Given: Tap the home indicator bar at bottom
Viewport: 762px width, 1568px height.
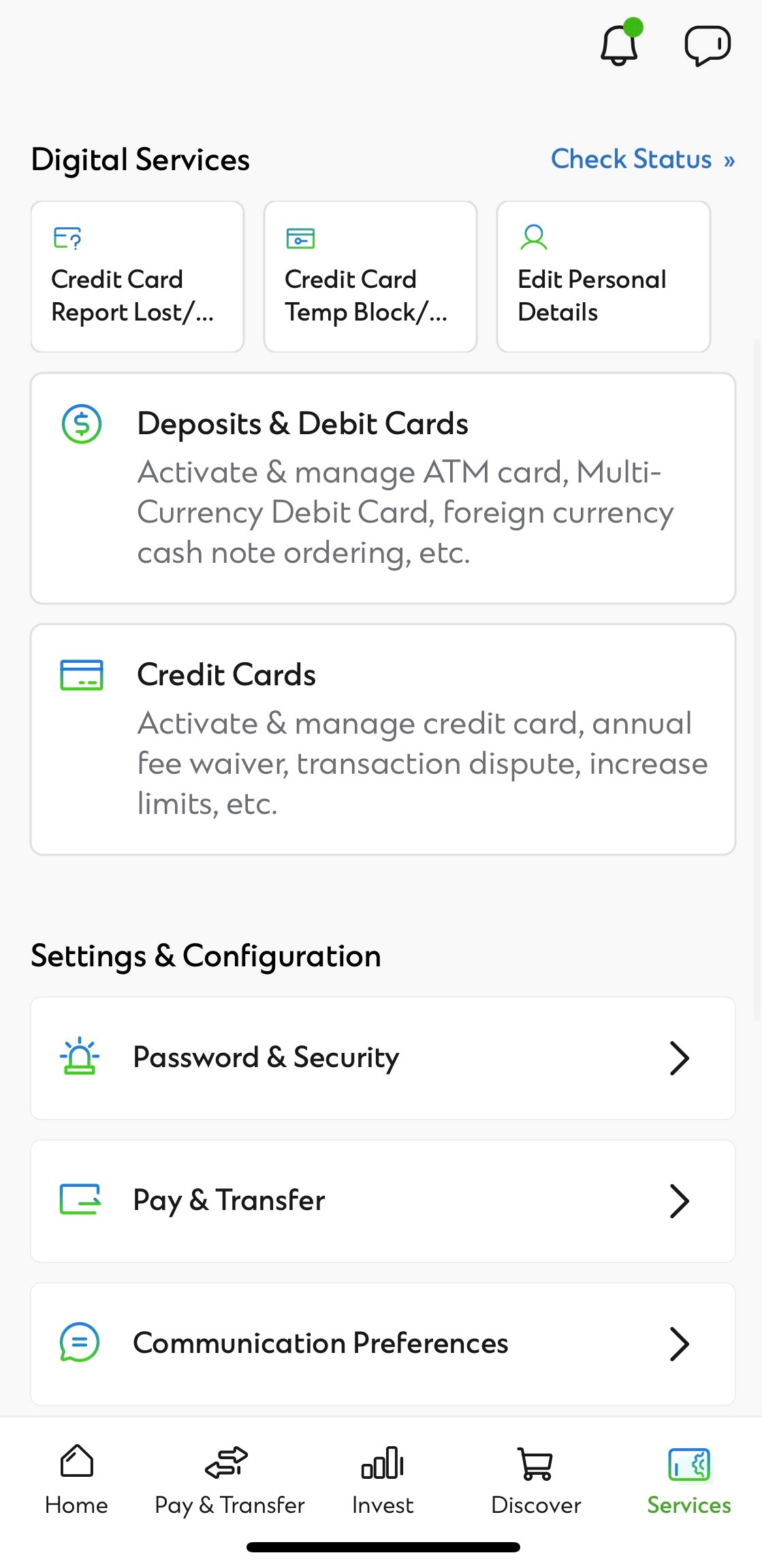Looking at the screenshot, I should click(381, 1545).
